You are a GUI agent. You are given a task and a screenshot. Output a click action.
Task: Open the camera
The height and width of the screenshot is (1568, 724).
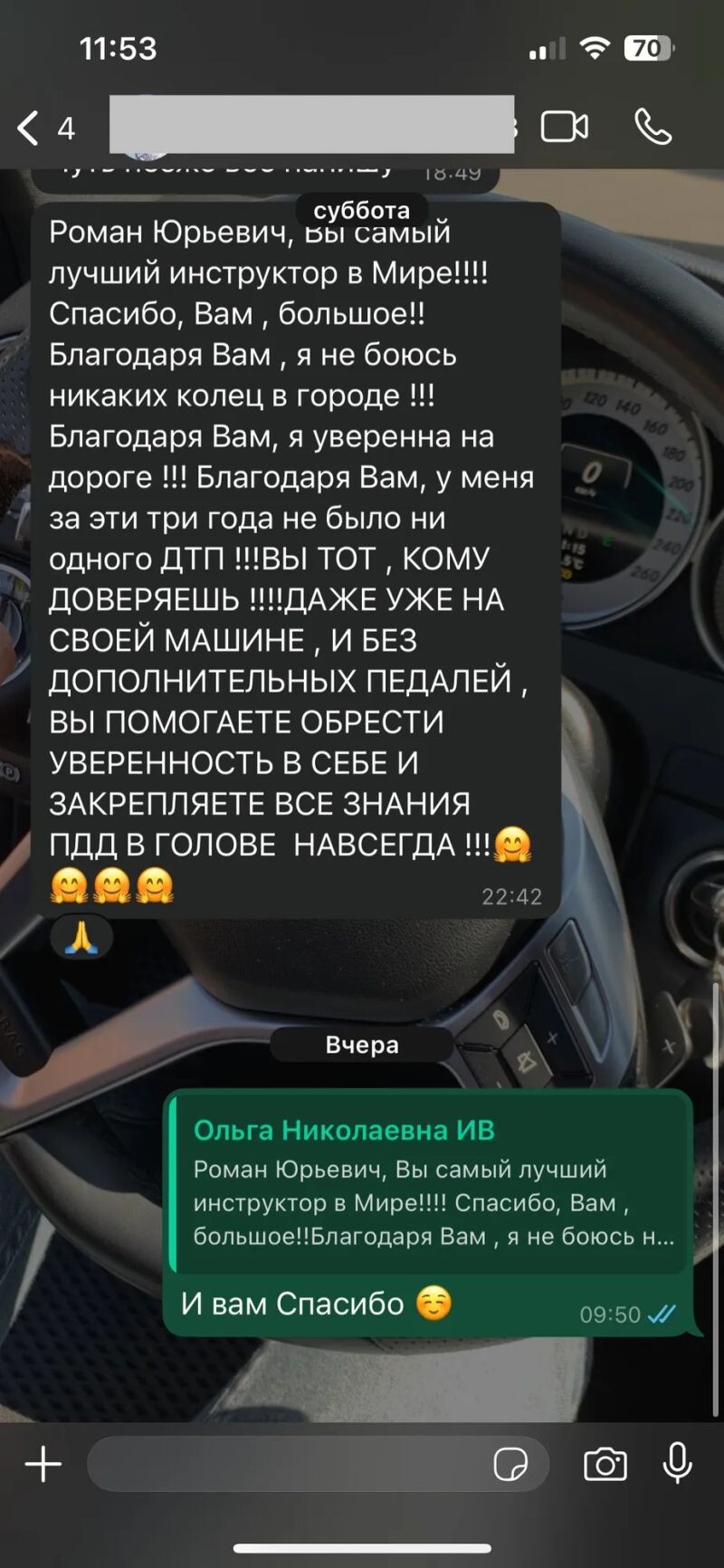[x=605, y=1464]
